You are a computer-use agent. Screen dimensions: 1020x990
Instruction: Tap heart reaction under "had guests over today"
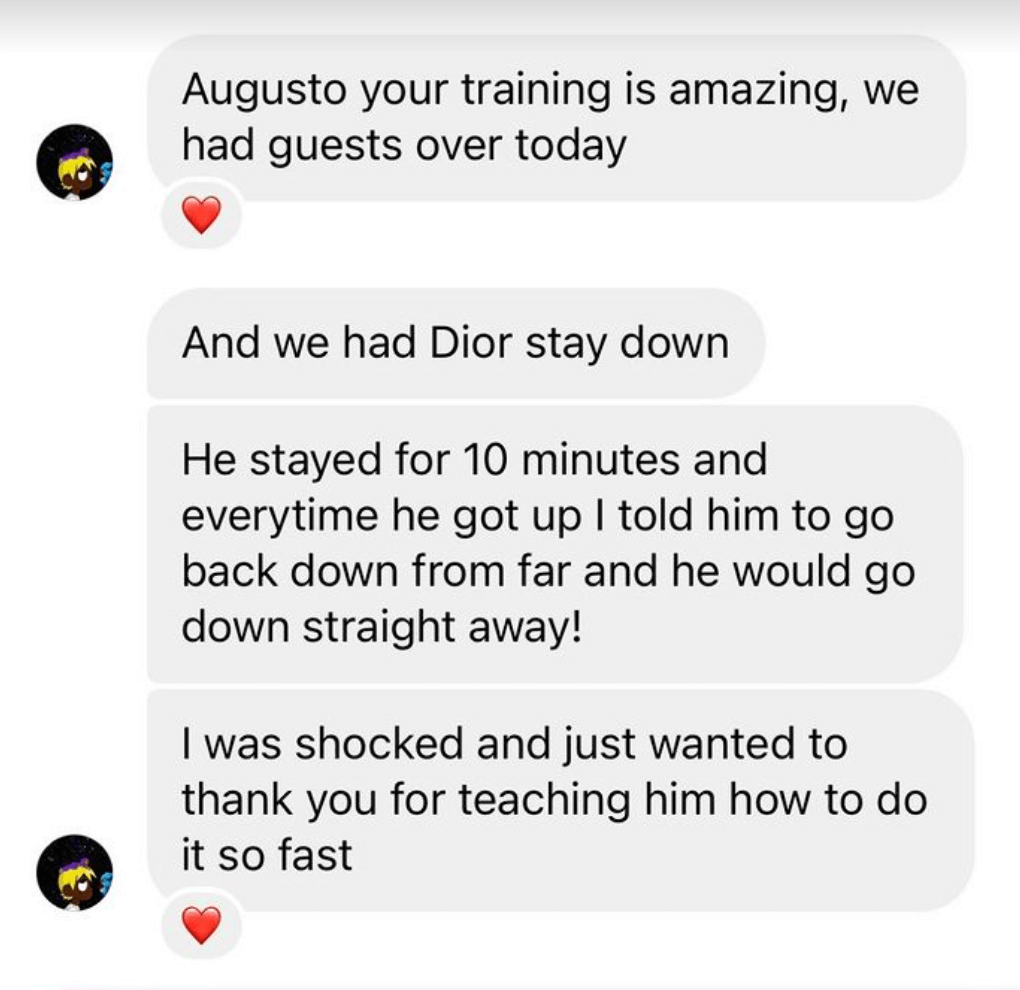pos(202,215)
